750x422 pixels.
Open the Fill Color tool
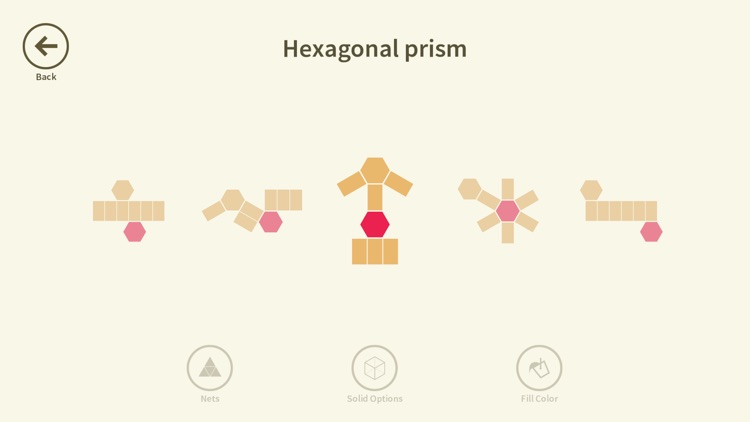[539, 369]
